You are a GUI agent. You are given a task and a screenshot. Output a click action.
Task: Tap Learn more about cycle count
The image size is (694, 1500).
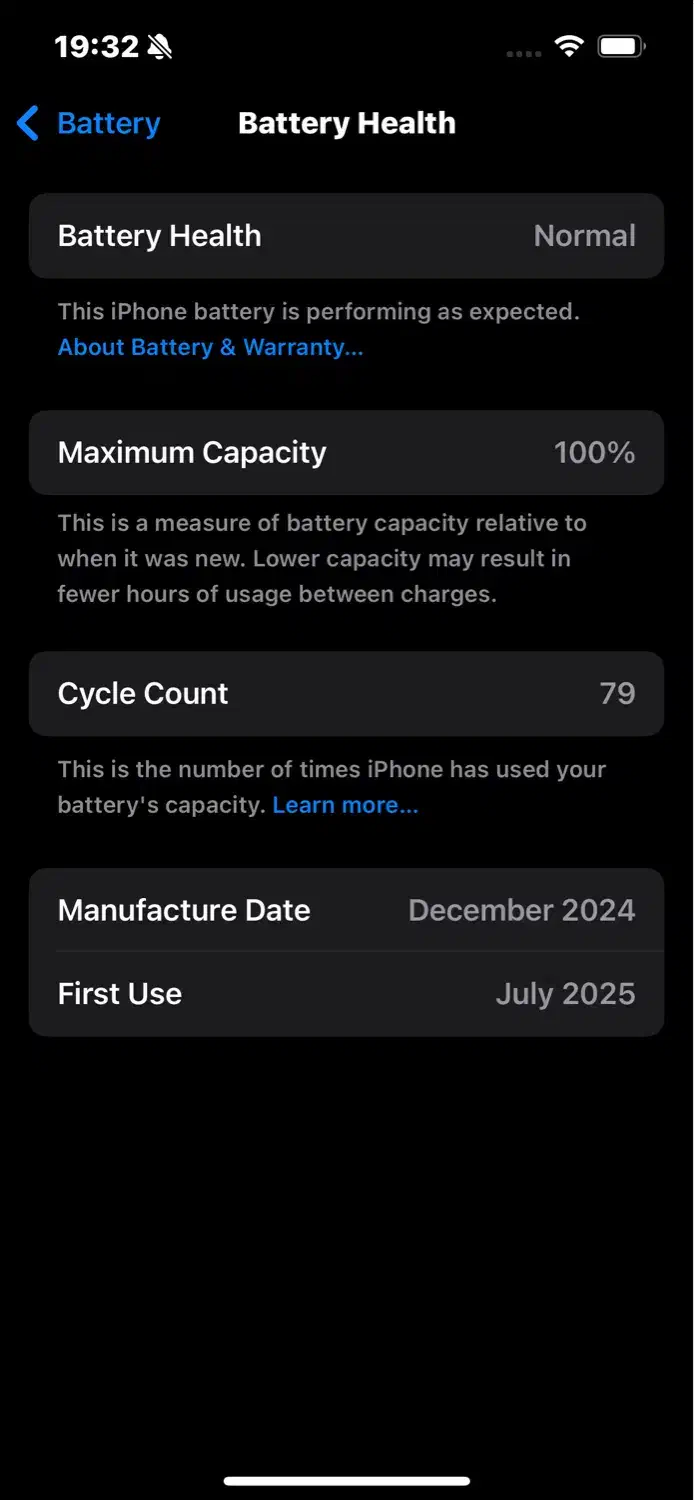pos(345,806)
